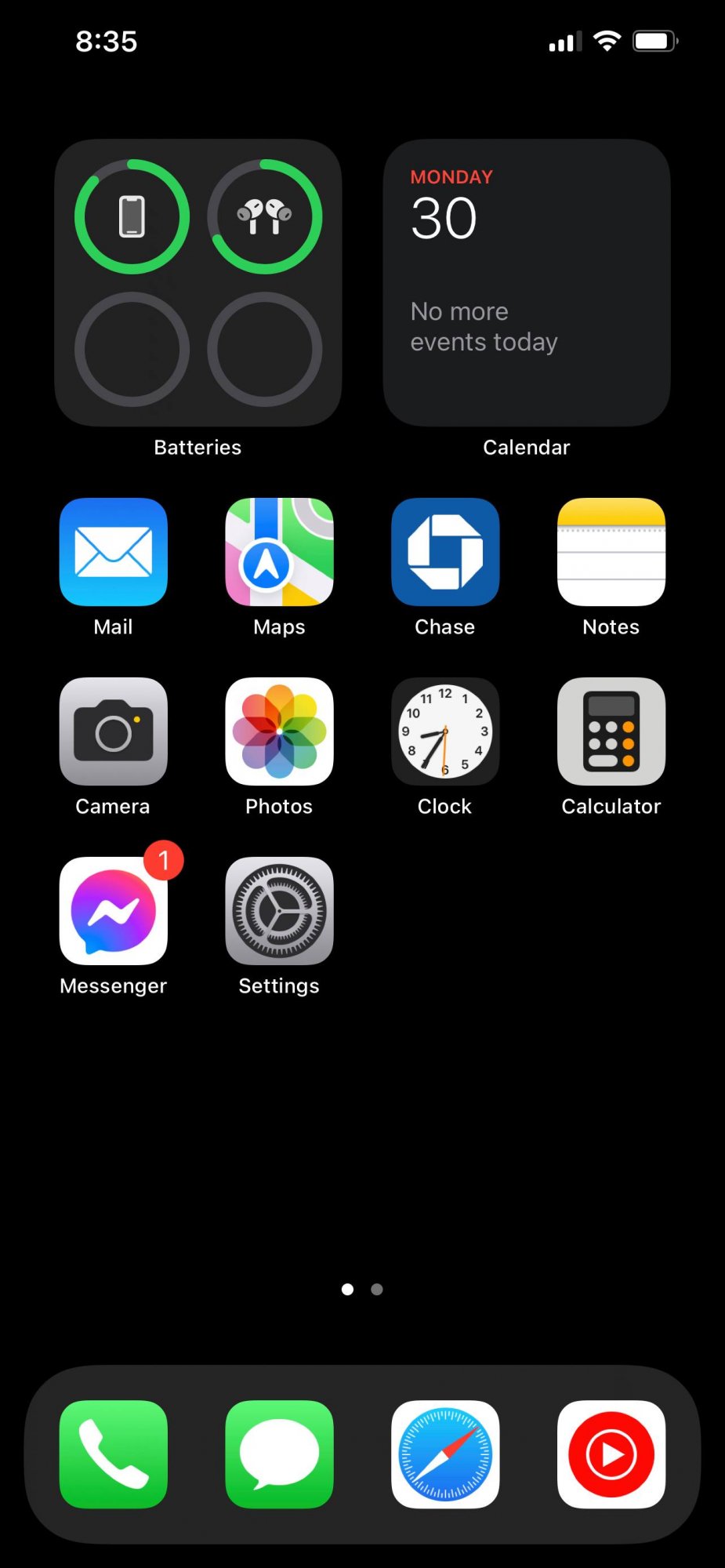The height and width of the screenshot is (1568, 725).
Task: Open Messenger with one notification
Action: [114, 911]
